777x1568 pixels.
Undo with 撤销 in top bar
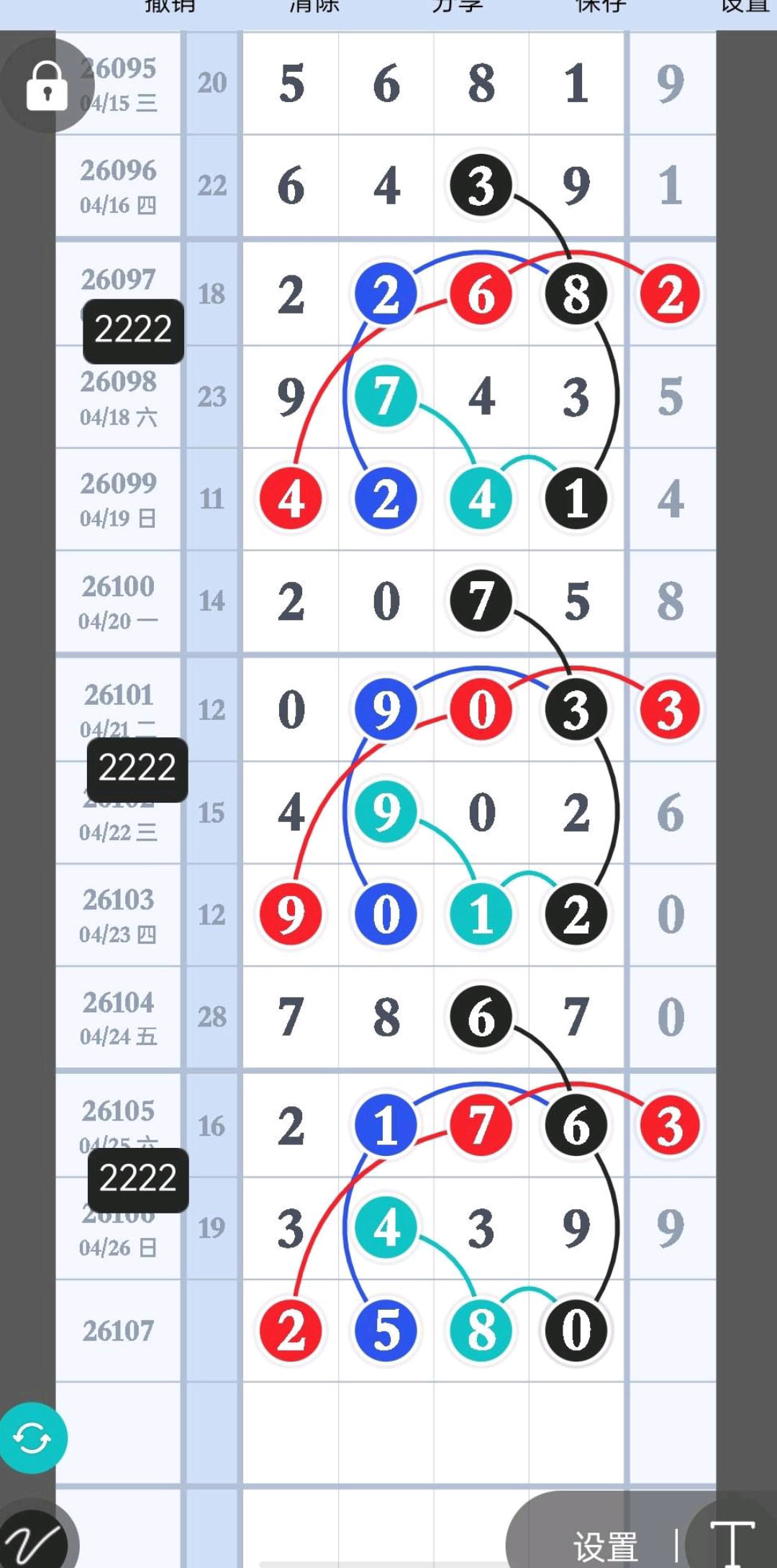tap(170, 7)
